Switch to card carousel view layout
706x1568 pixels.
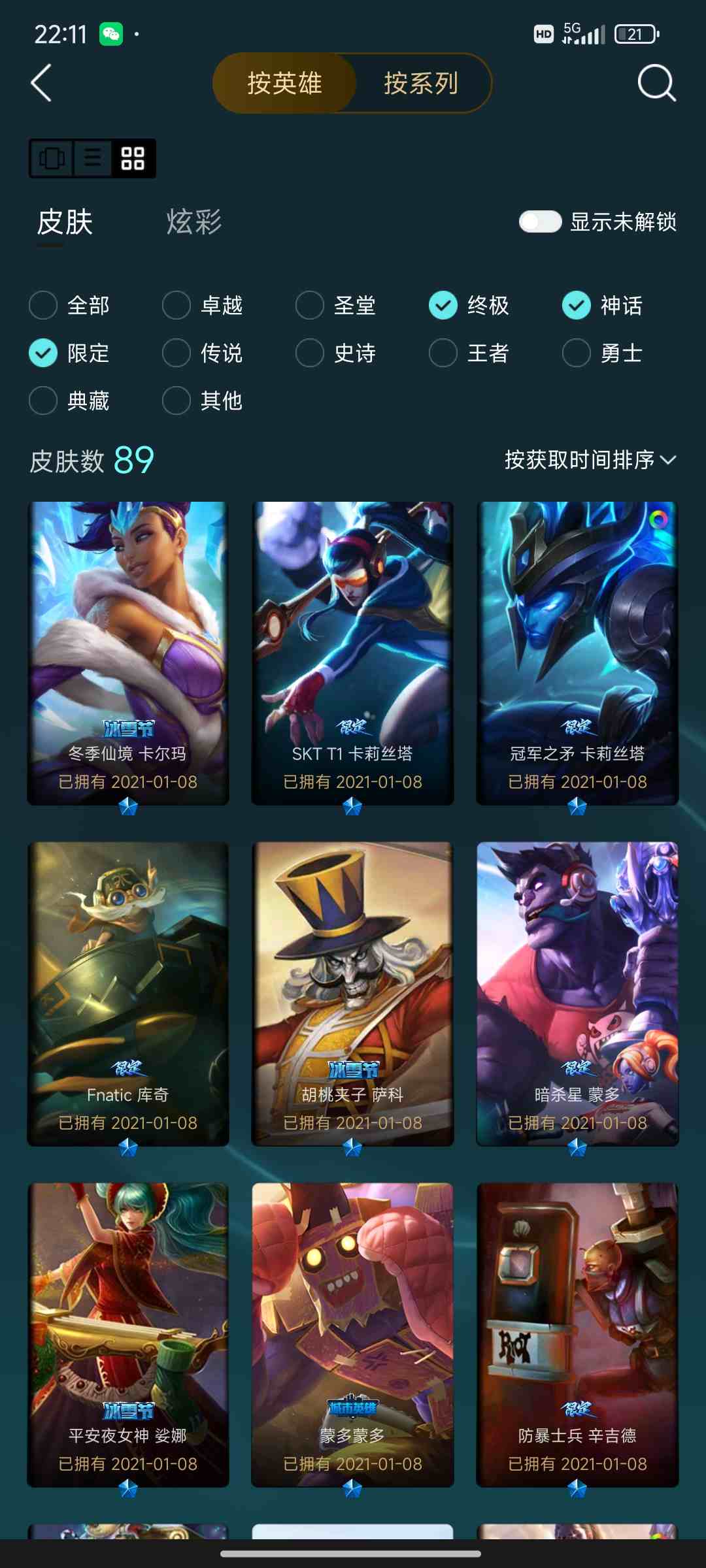[x=52, y=158]
